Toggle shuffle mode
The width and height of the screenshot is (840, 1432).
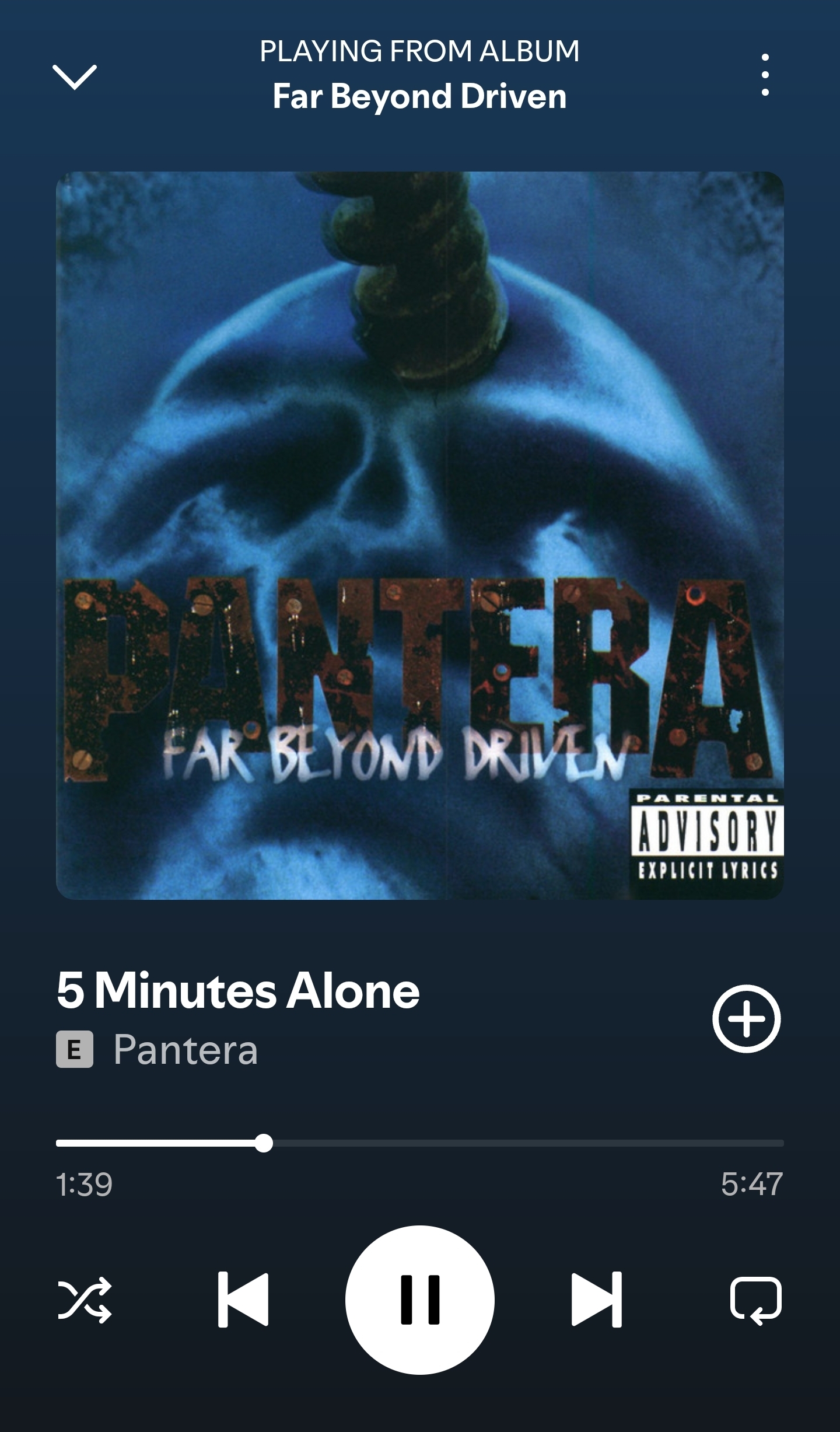85,1300
